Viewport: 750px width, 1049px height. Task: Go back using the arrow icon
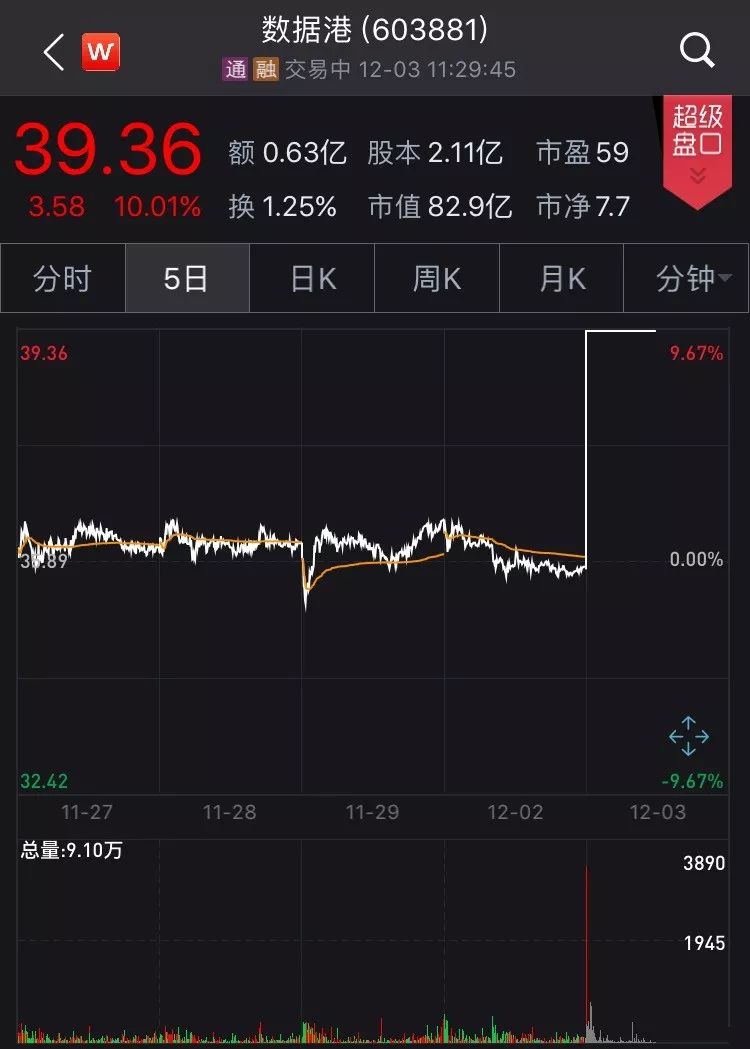54,52
